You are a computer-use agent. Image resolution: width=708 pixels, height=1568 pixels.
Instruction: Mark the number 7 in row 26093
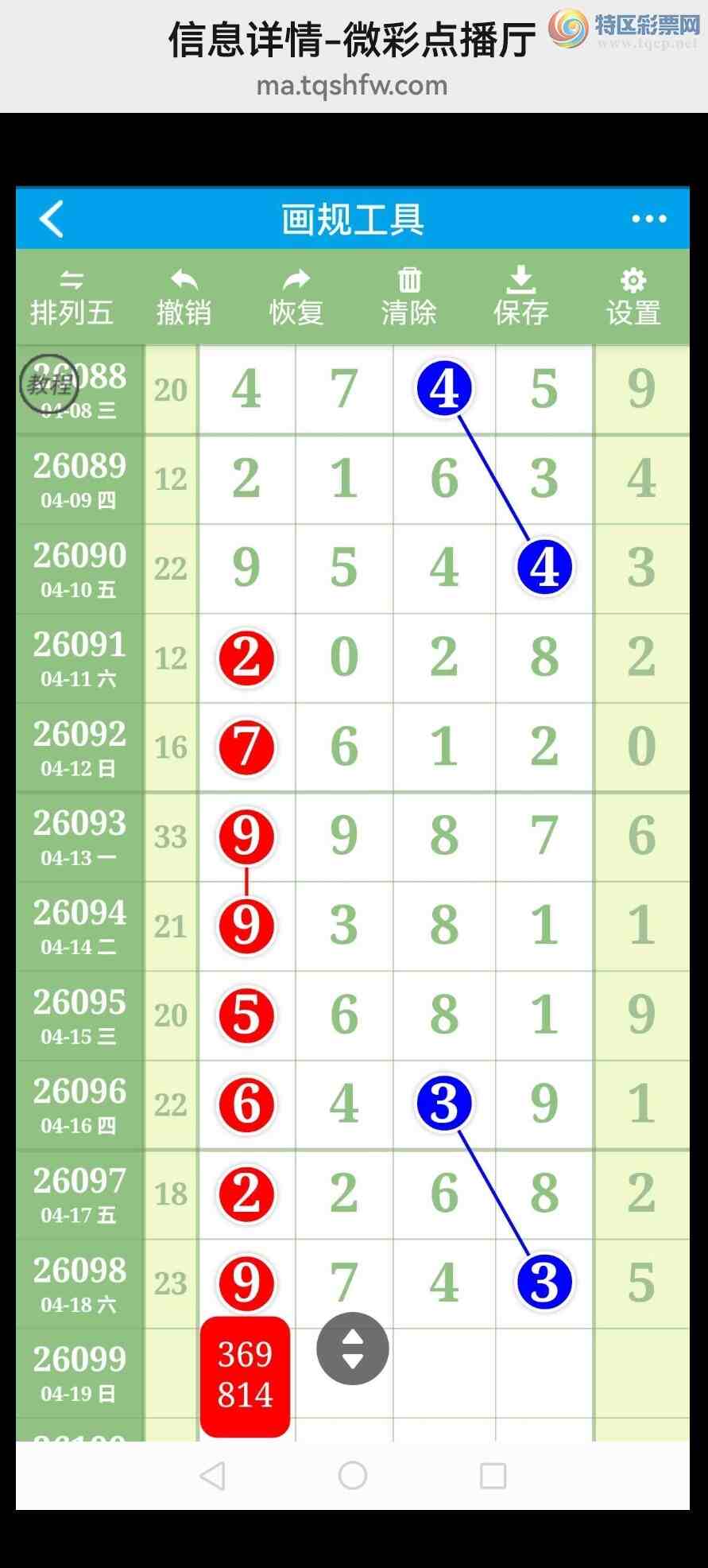tap(544, 836)
